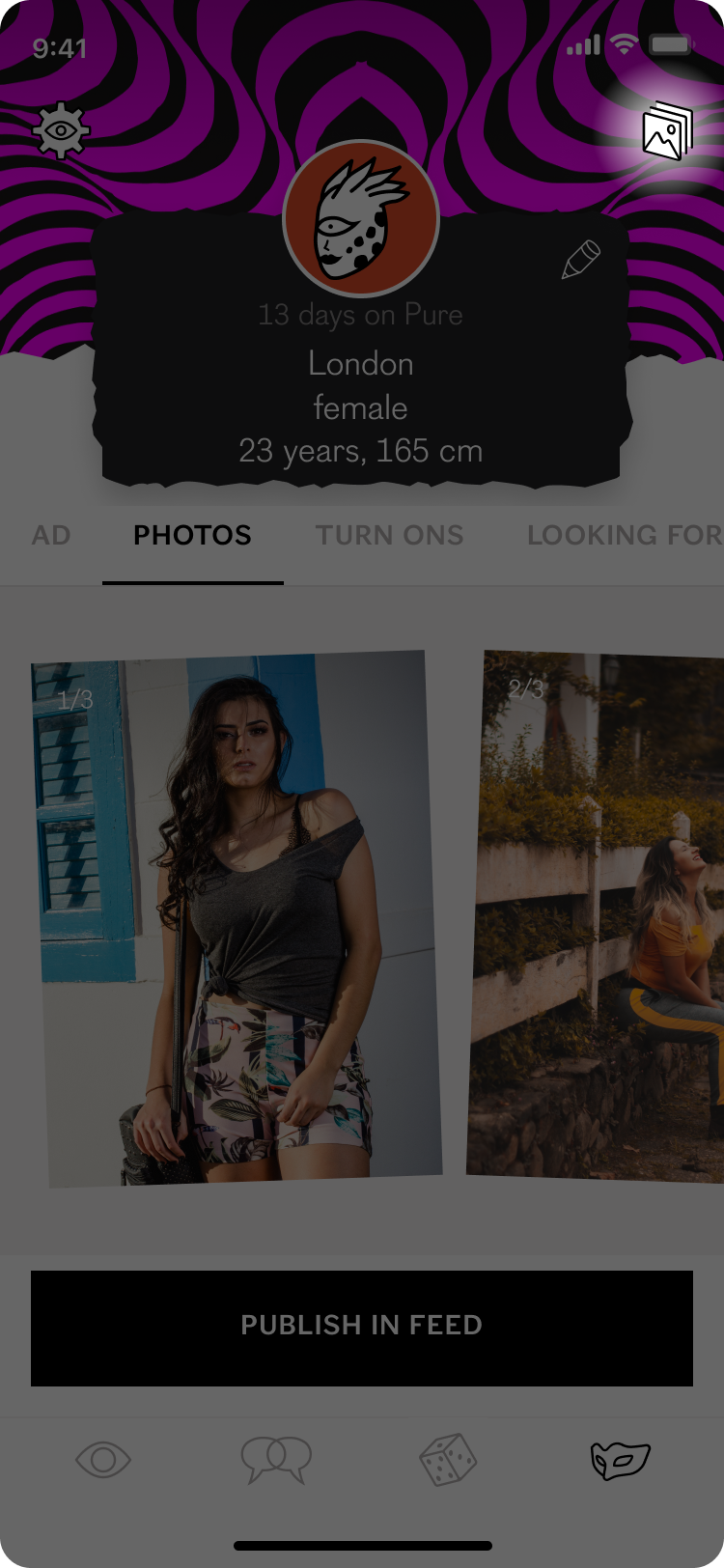
Task: Open the photo gallery picker top right
Action: tap(667, 130)
